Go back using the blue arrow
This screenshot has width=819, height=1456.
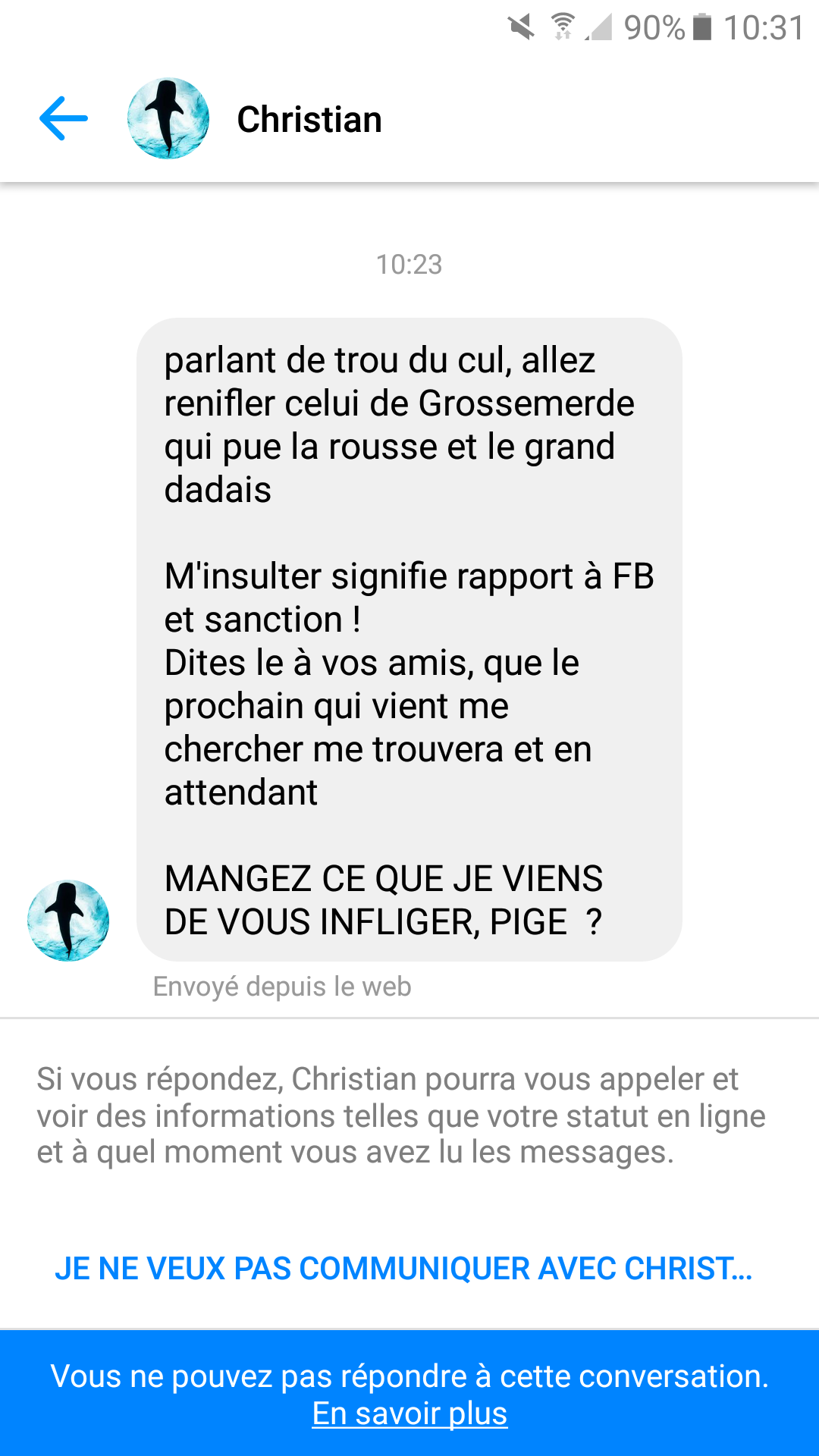(64, 118)
